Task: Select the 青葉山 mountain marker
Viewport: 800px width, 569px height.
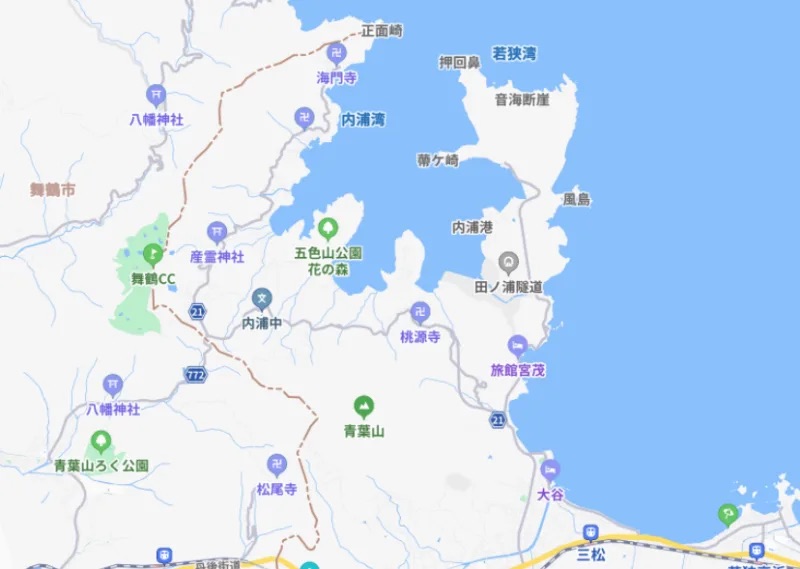Action: [364, 407]
